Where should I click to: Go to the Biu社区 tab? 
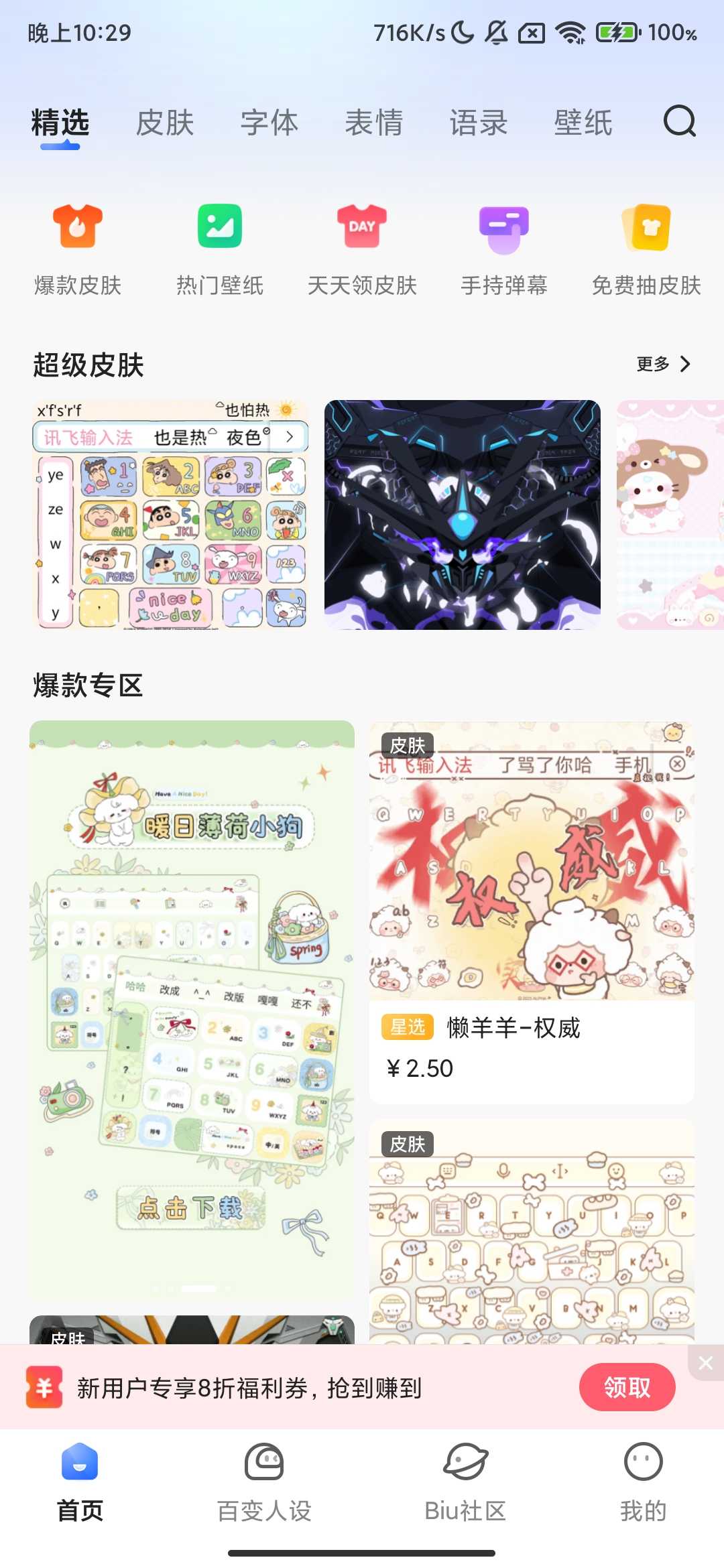click(x=465, y=1482)
